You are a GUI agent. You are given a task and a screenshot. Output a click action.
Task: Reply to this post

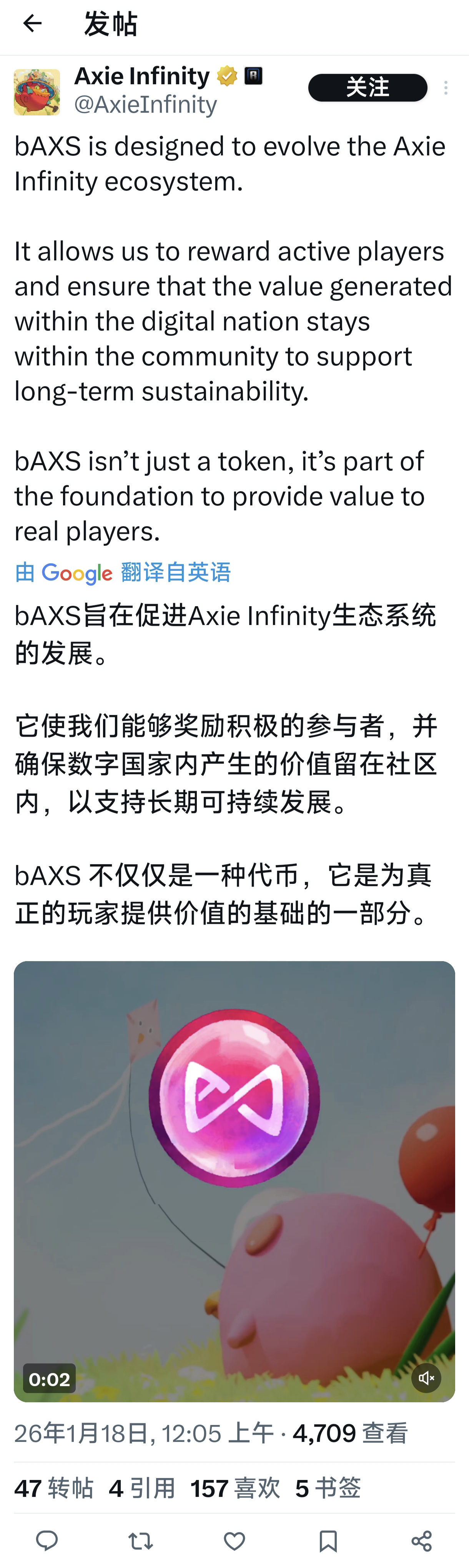point(47,1541)
